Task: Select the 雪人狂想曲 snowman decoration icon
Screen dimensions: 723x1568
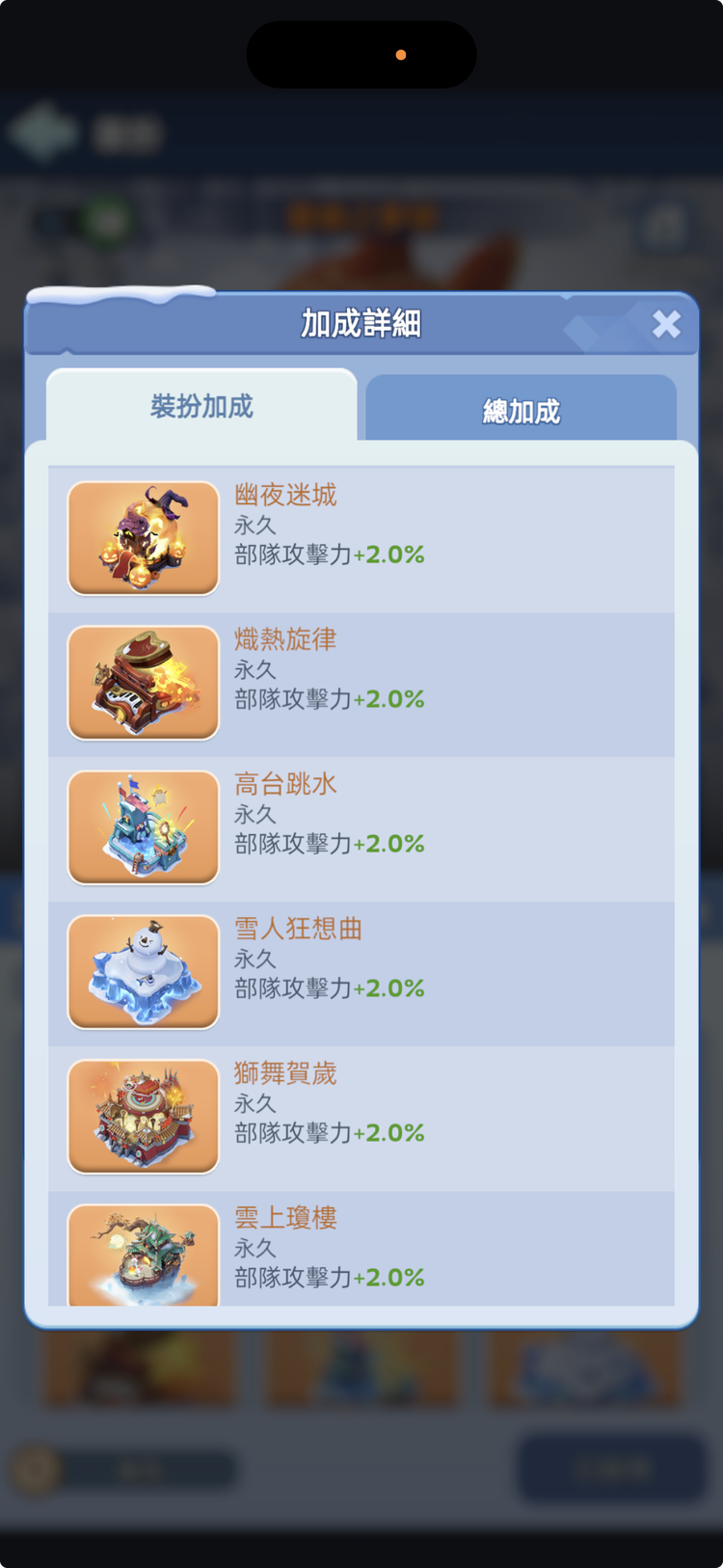Action: tap(143, 972)
